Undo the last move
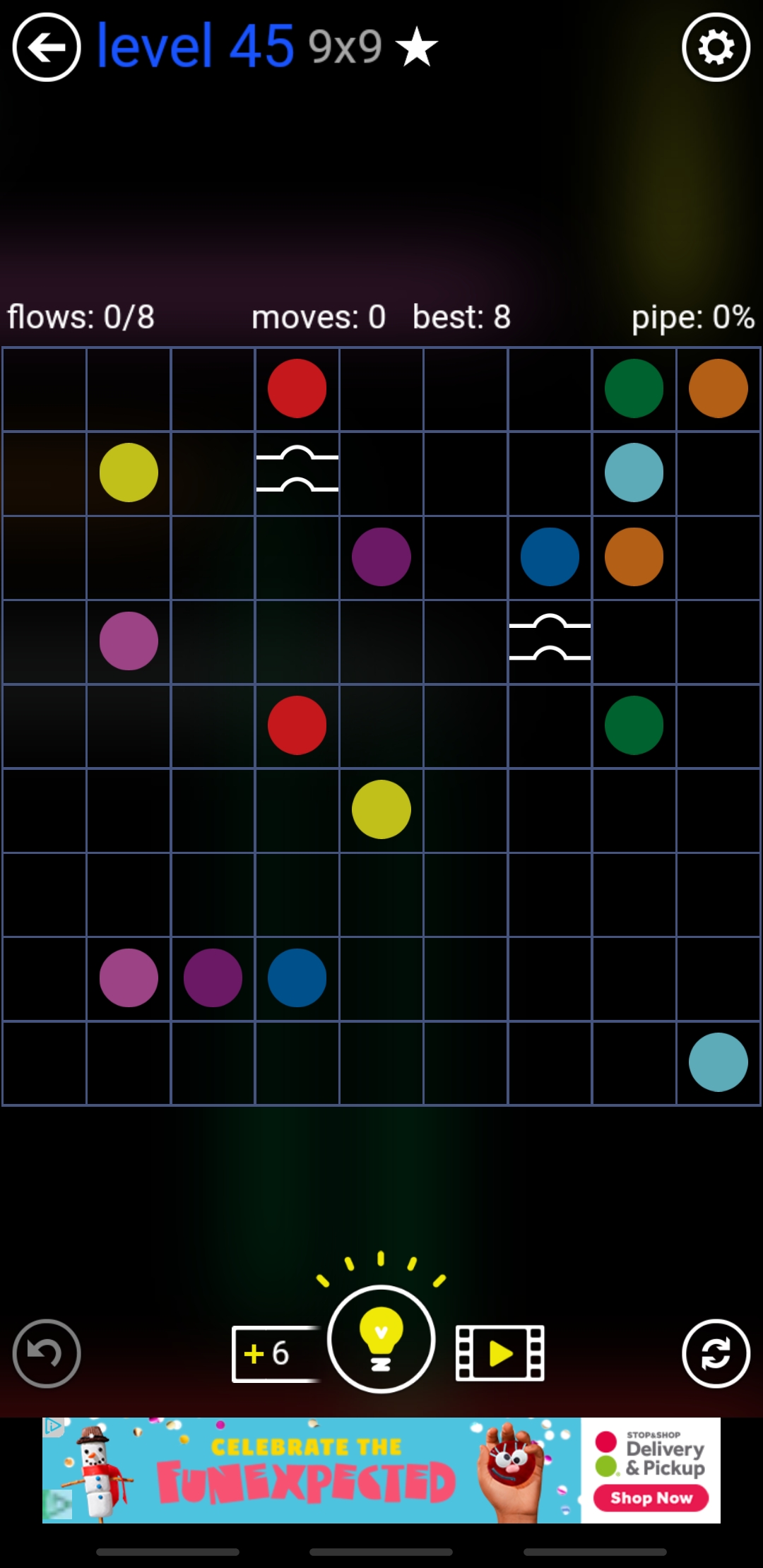The image size is (763, 1568). tap(47, 1353)
